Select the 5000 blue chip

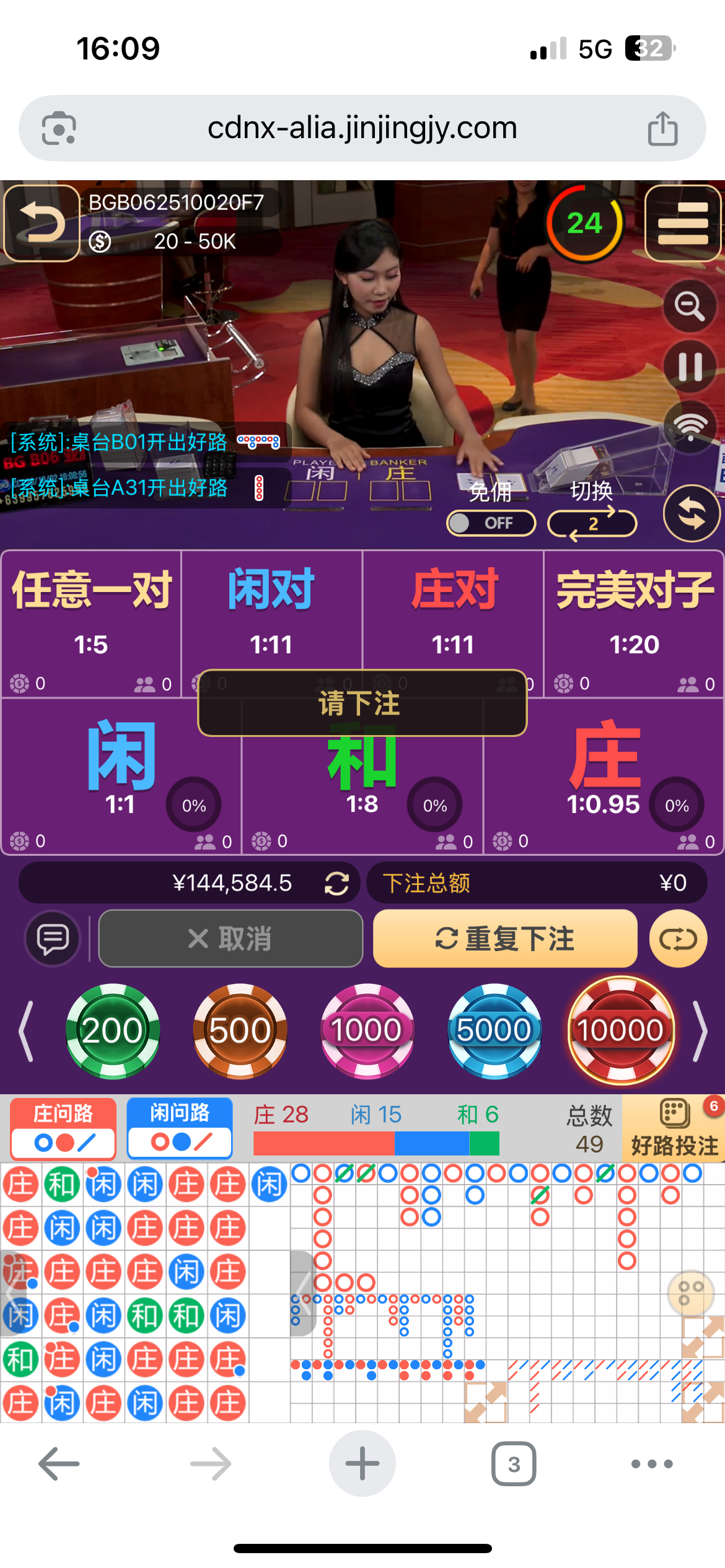pyautogui.click(x=494, y=1031)
